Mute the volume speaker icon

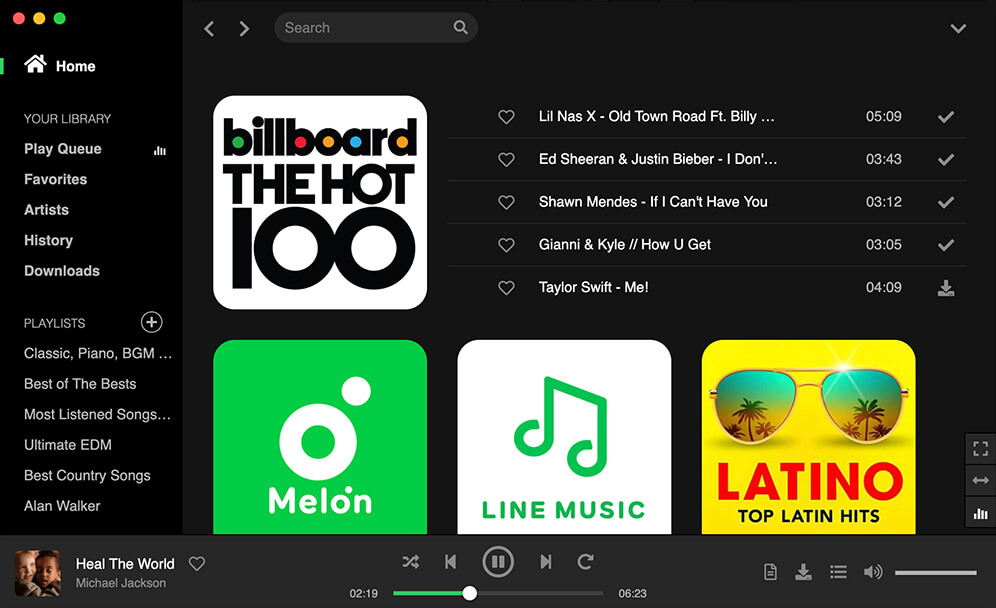873,572
